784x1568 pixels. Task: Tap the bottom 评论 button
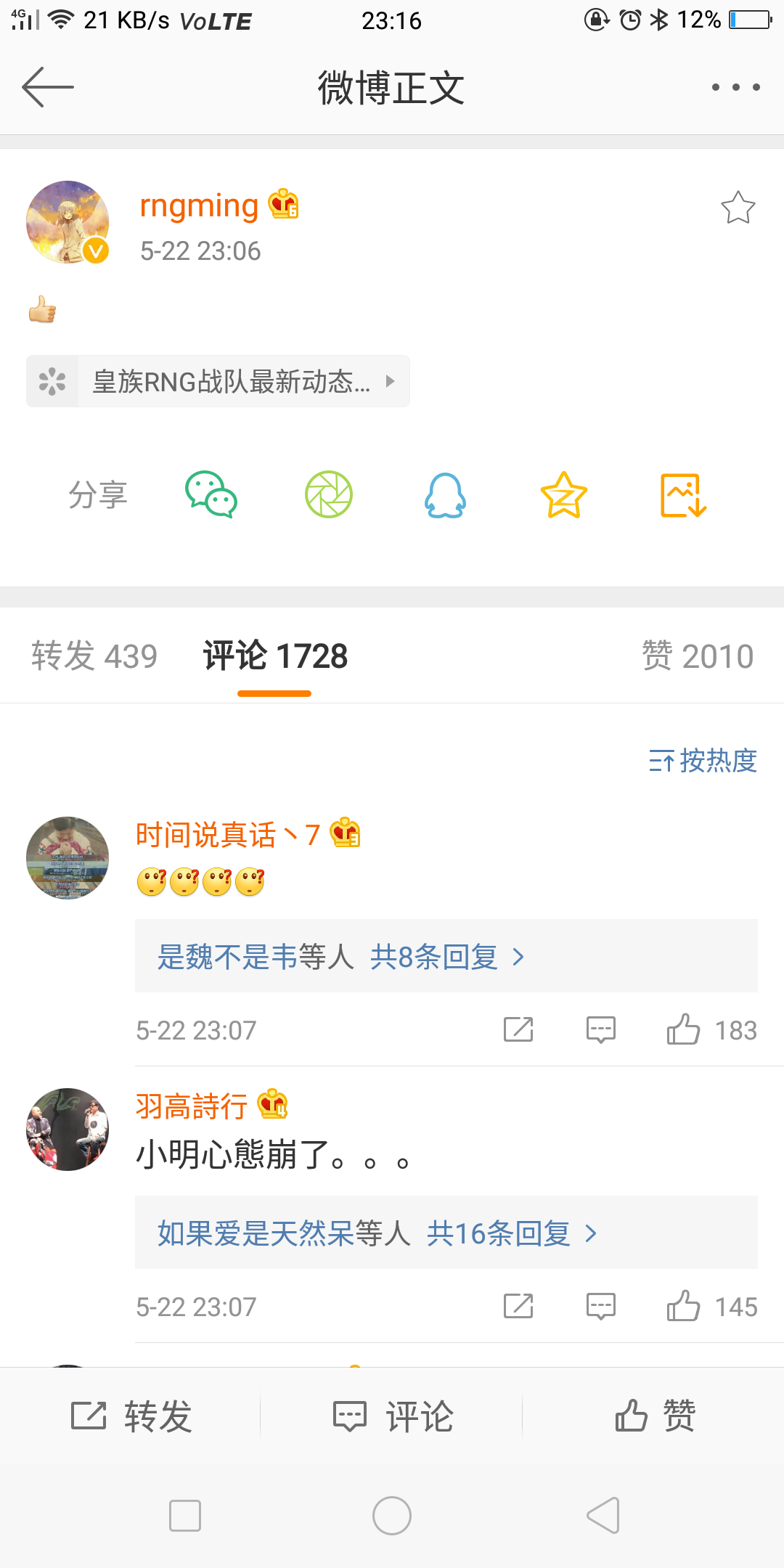pos(392,1416)
